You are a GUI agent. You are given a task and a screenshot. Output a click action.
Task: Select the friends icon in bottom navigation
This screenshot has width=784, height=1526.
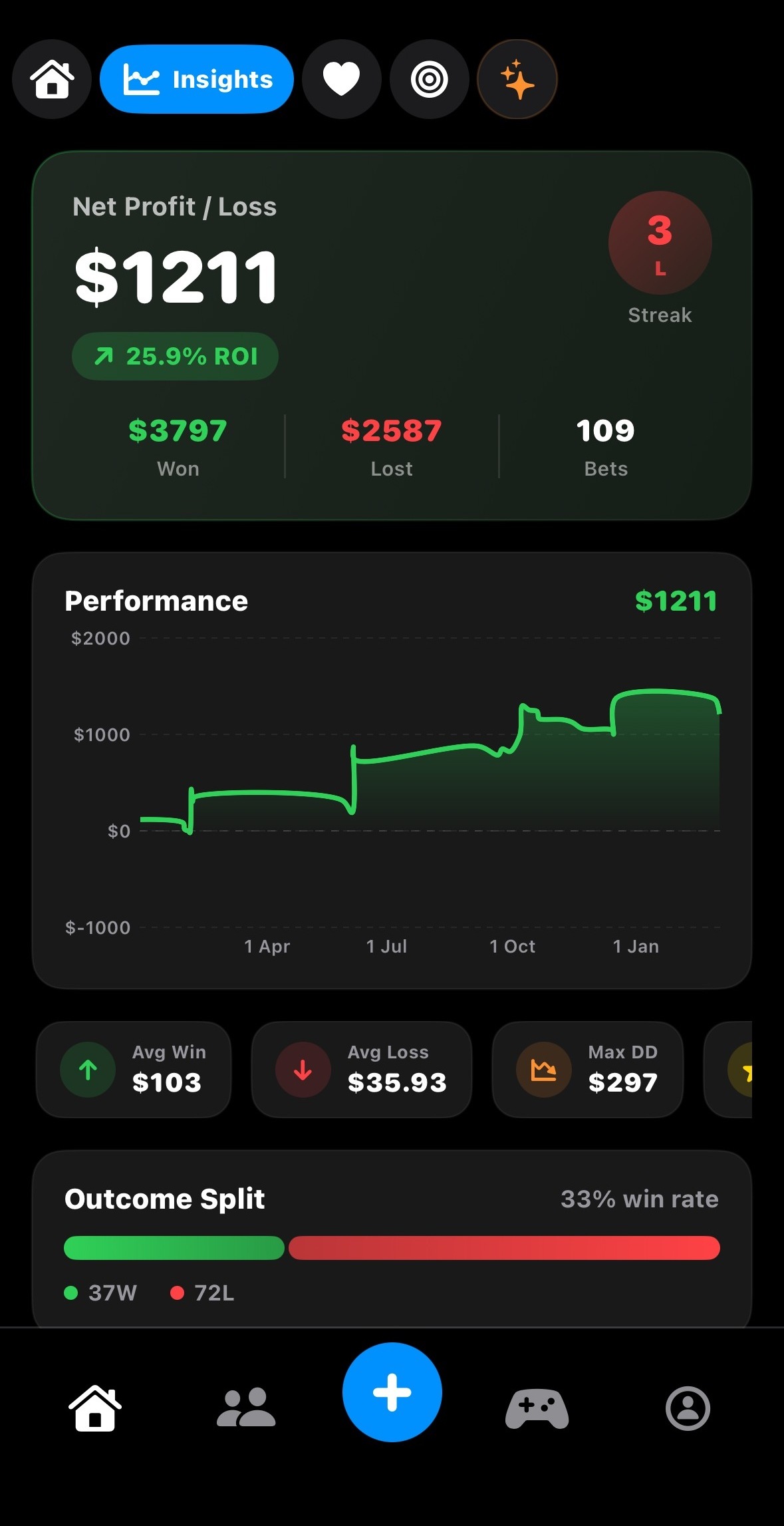click(x=246, y=1405)
